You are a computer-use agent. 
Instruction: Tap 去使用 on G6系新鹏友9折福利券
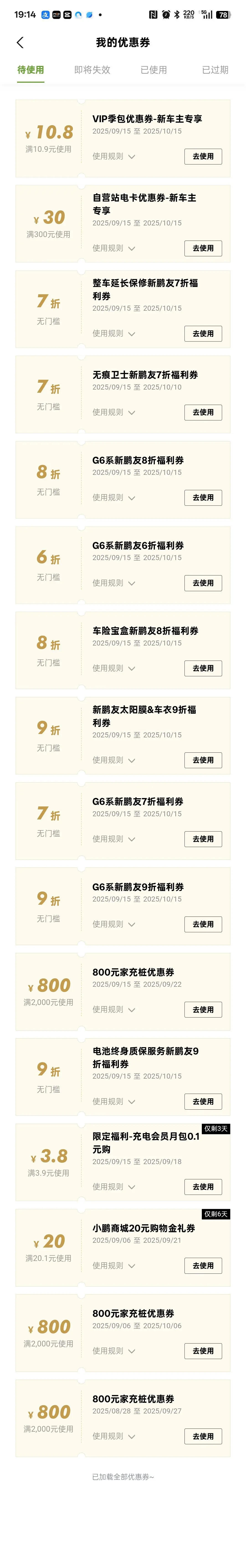click(203, 924)
